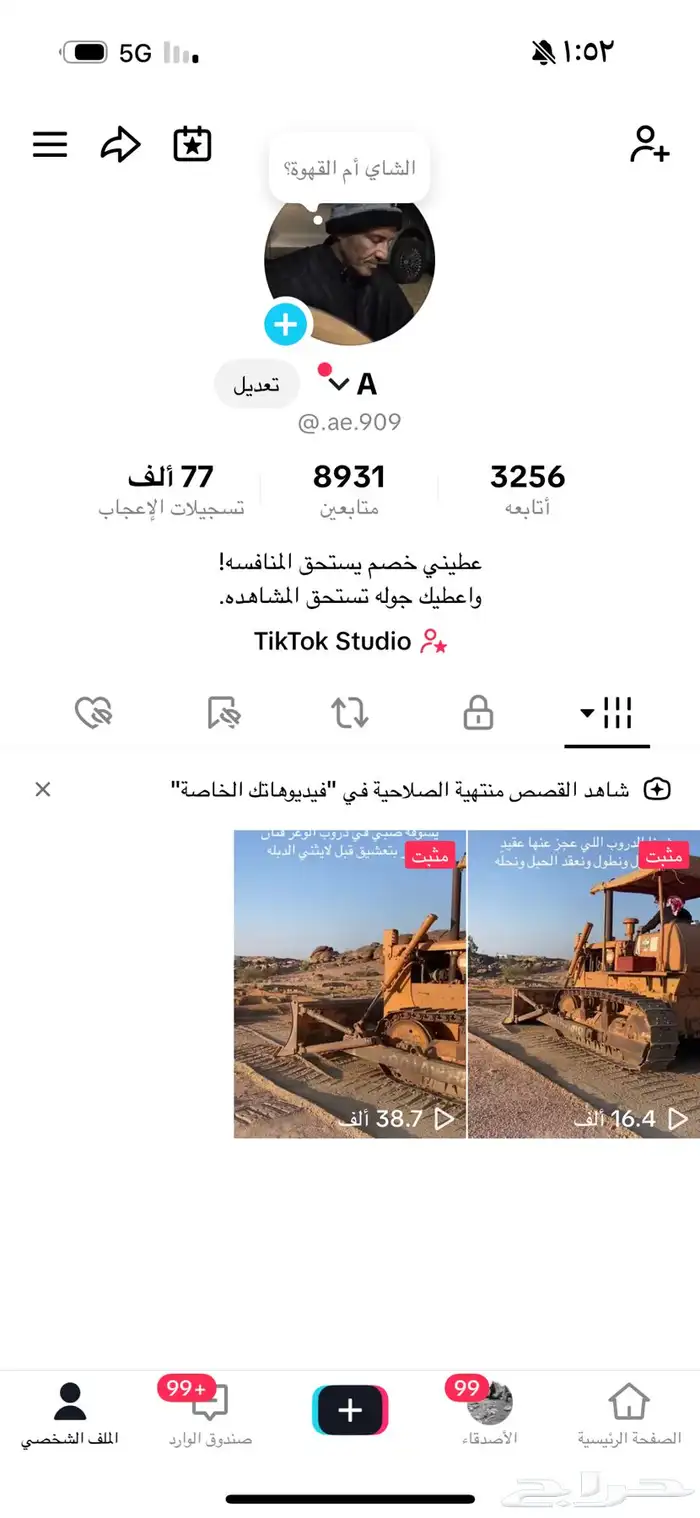Go to the الصفحة الرئيسية home tab
This screenshot has width=700, height=1518.
[x=629, y=1414]
